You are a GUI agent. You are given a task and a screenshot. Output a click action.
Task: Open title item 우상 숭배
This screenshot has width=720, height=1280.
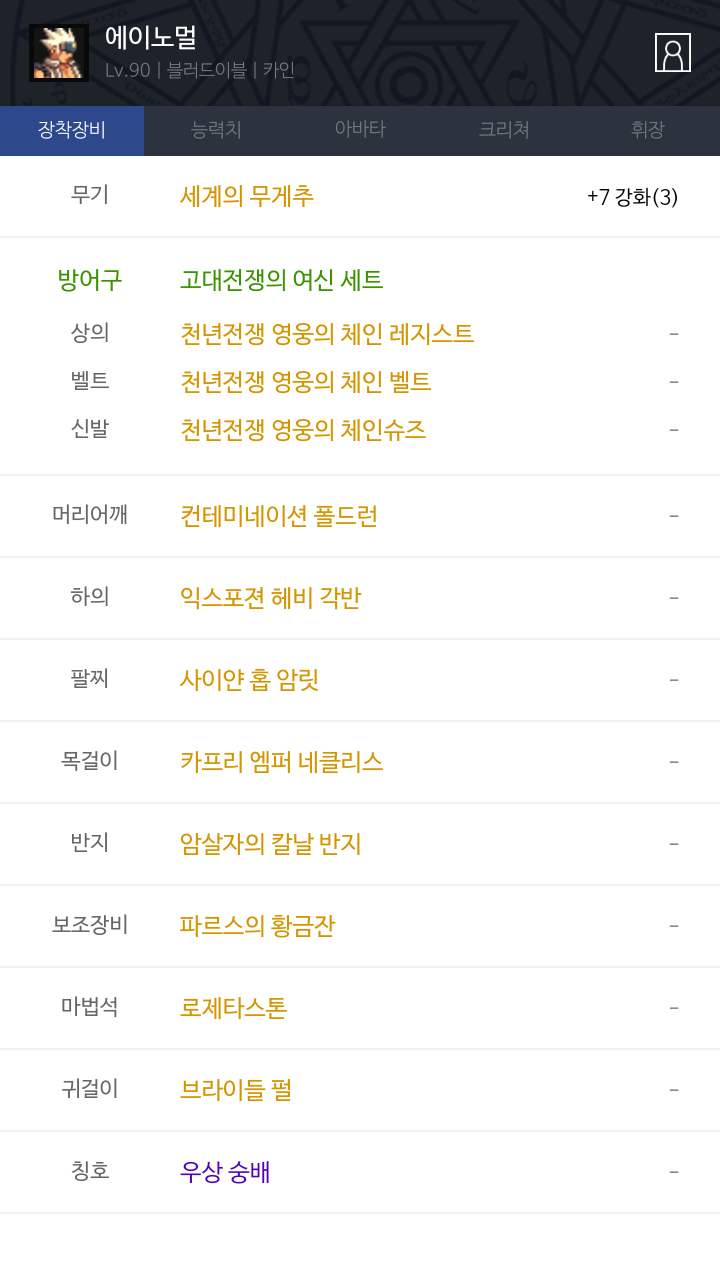tap(225, 1172)
